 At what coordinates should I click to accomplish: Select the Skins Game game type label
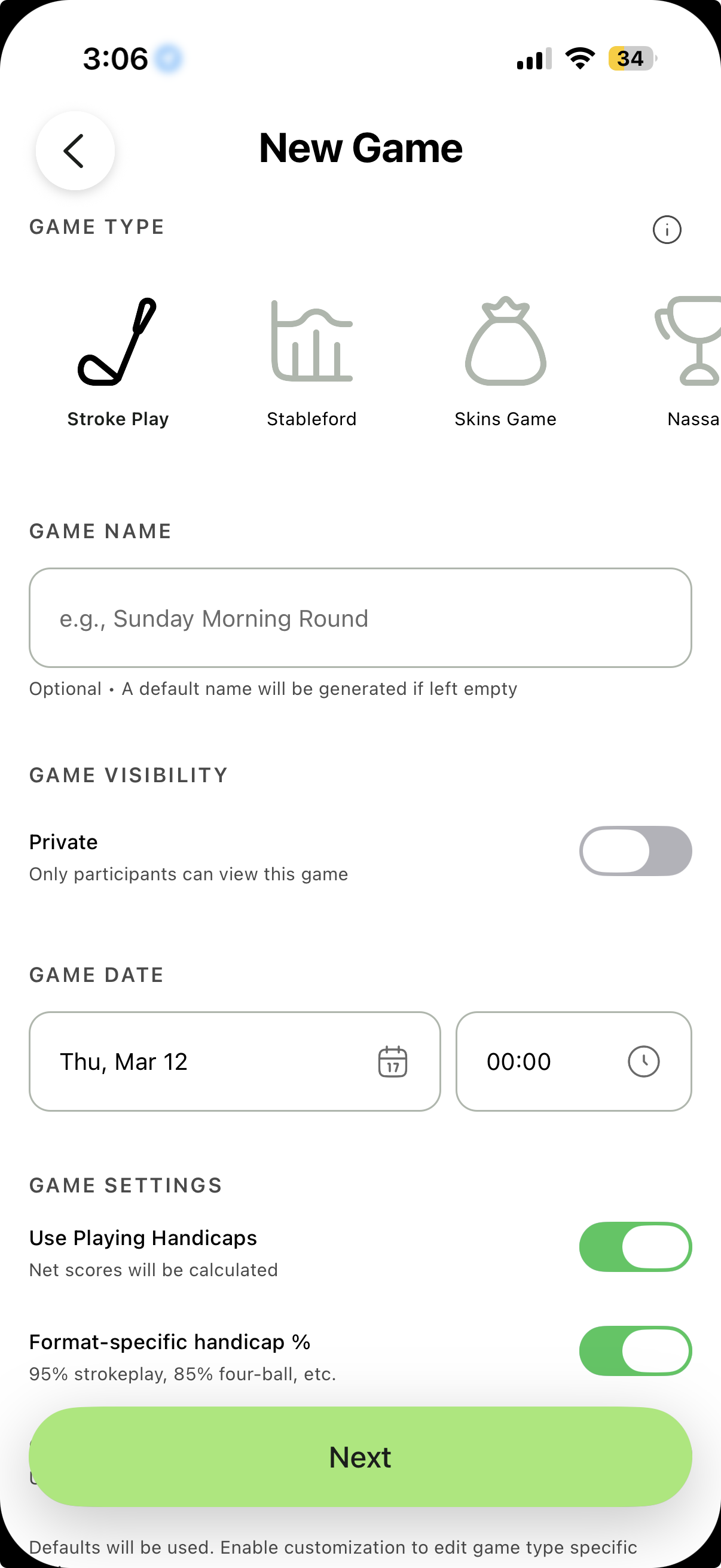pos(507,418)
